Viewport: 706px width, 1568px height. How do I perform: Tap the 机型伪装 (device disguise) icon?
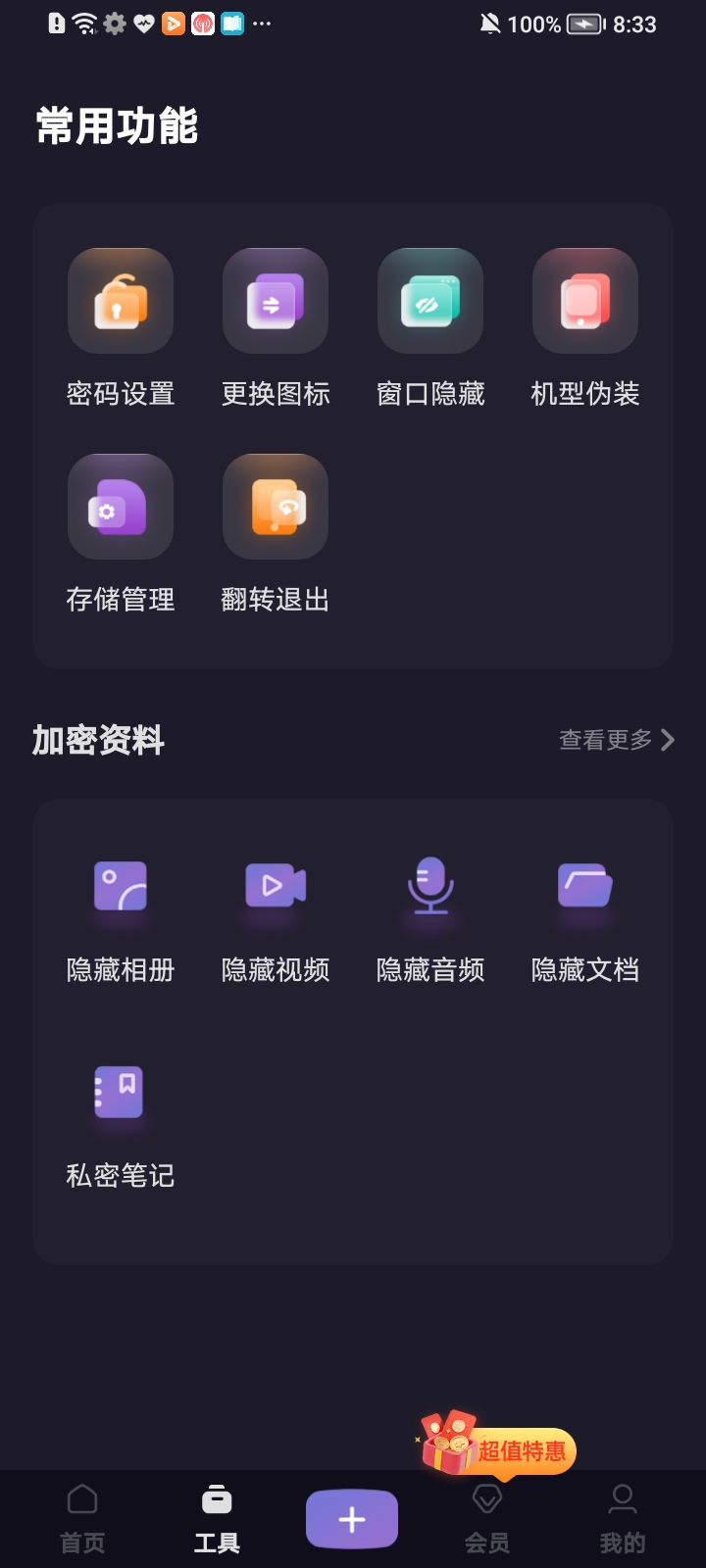tap(584, 301)
